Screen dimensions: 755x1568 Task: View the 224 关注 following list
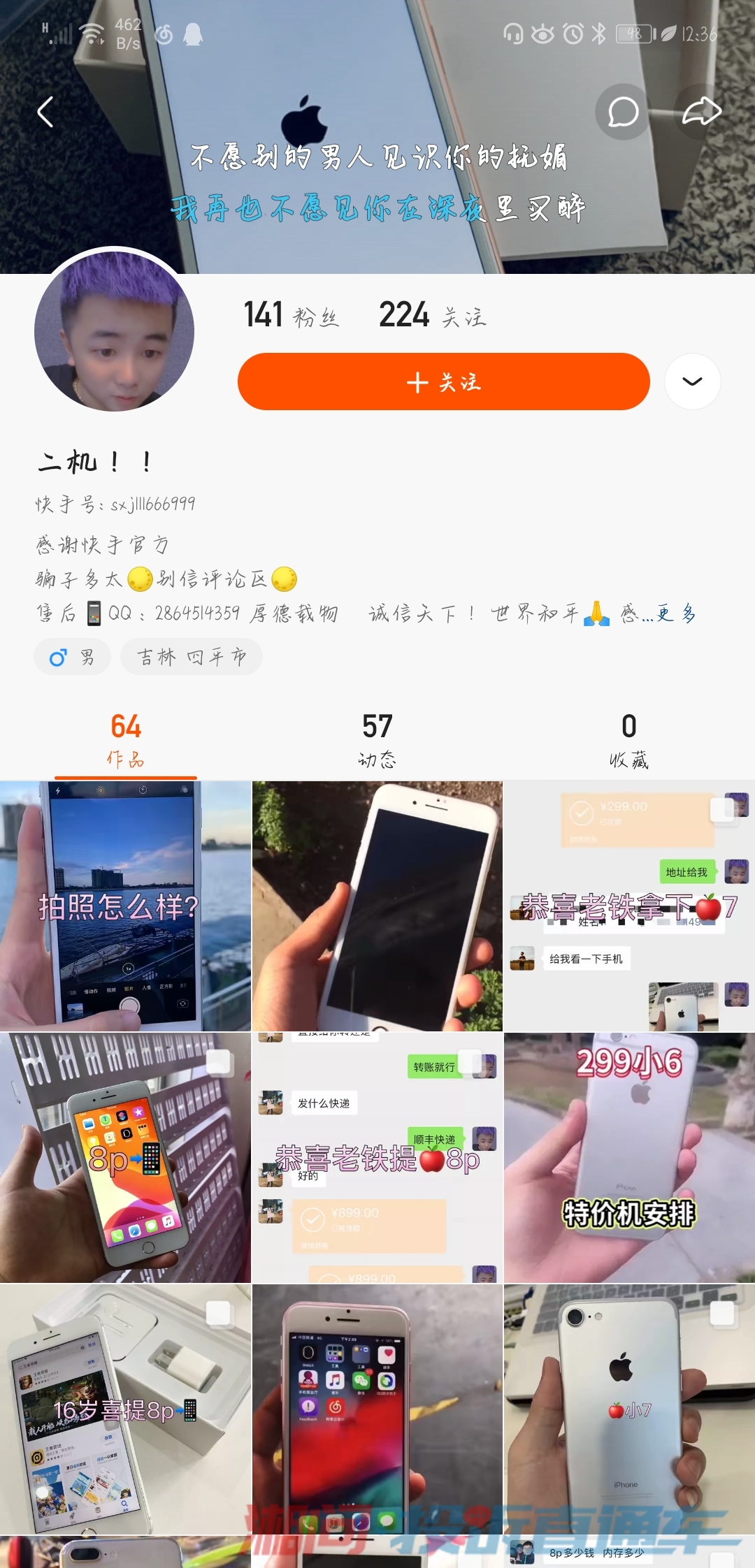point(432,316)
